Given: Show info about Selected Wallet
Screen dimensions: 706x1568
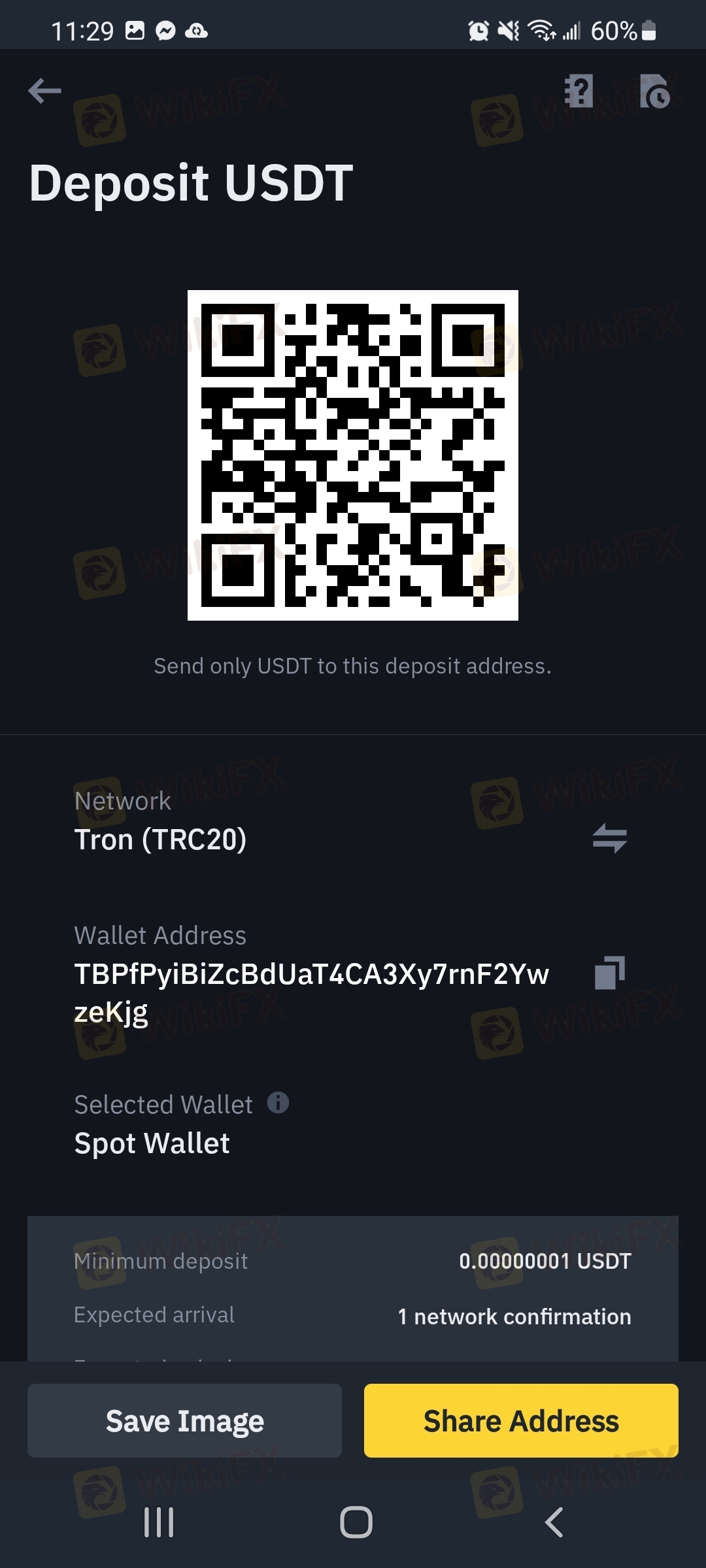Looking at the screenshot, I should 278,1103.
